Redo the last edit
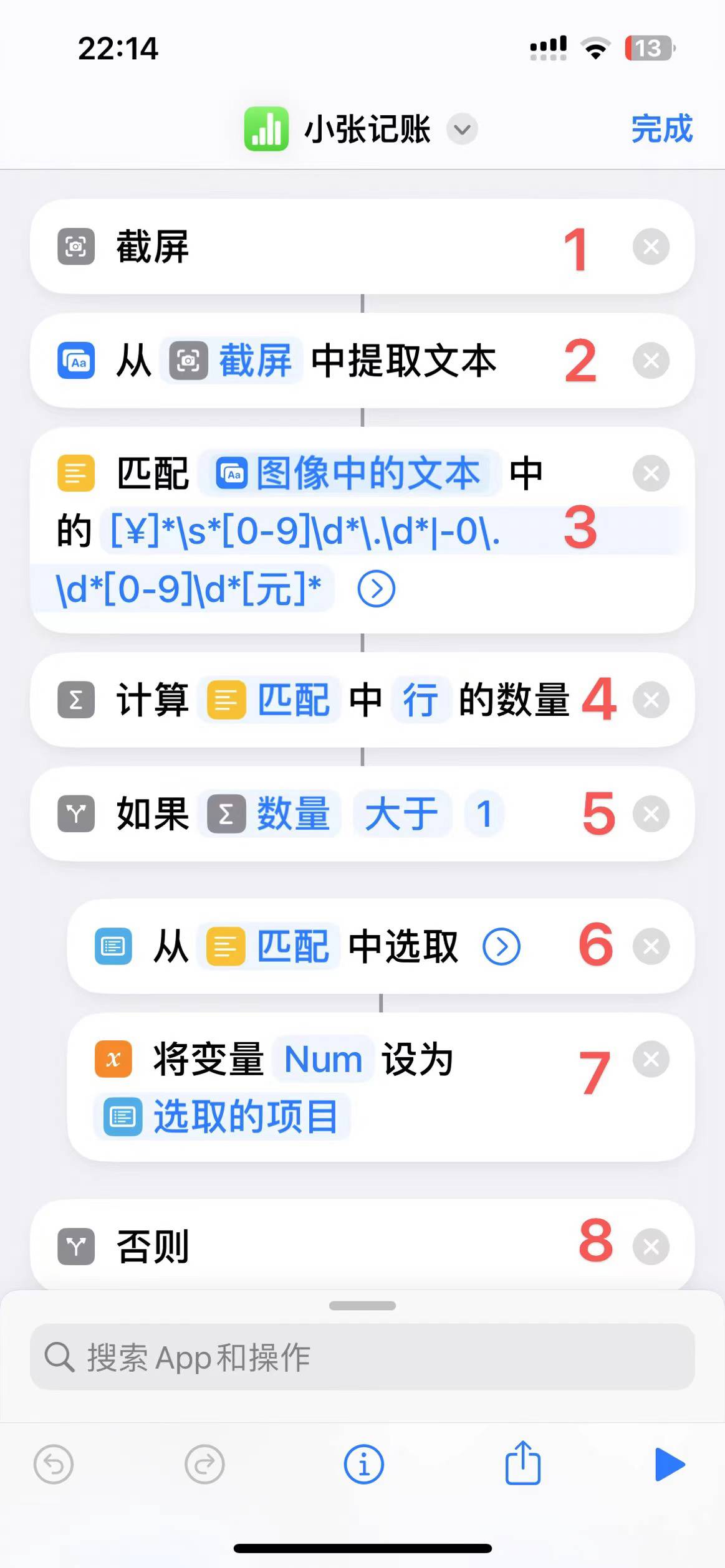This screenshot has width=725, height=1568. 204,1464
